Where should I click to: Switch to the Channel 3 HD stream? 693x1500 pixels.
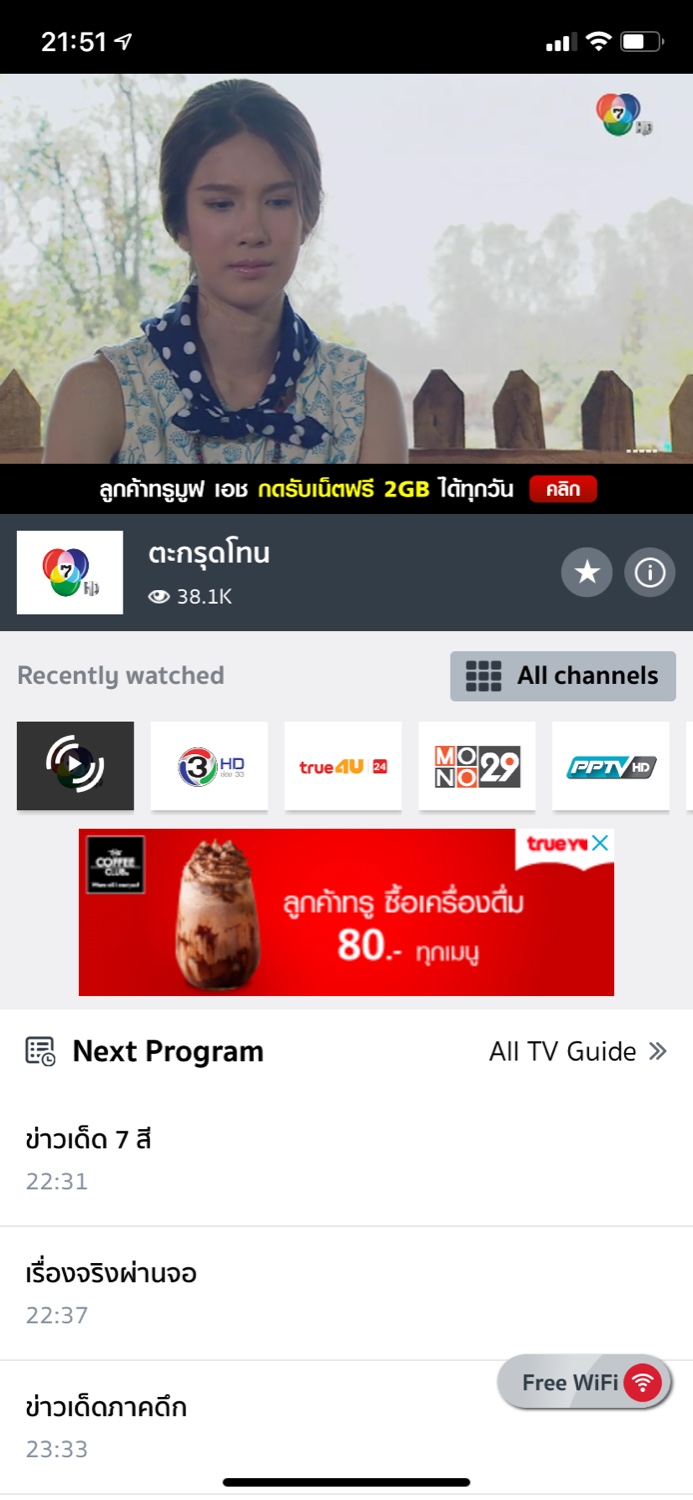pyautogui.click(x=209, y=766)
